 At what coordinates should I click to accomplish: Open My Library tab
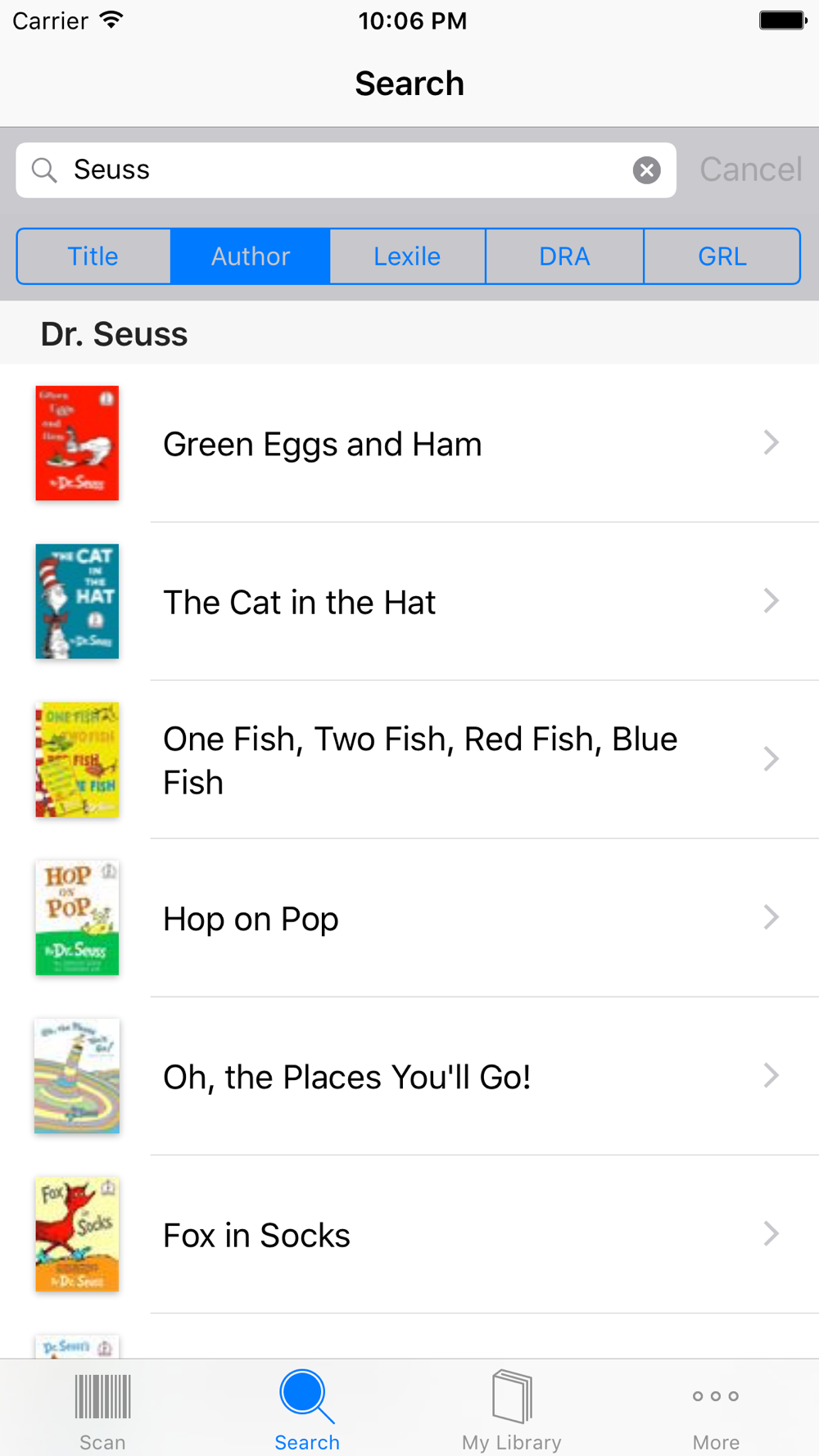point(512,1410)
